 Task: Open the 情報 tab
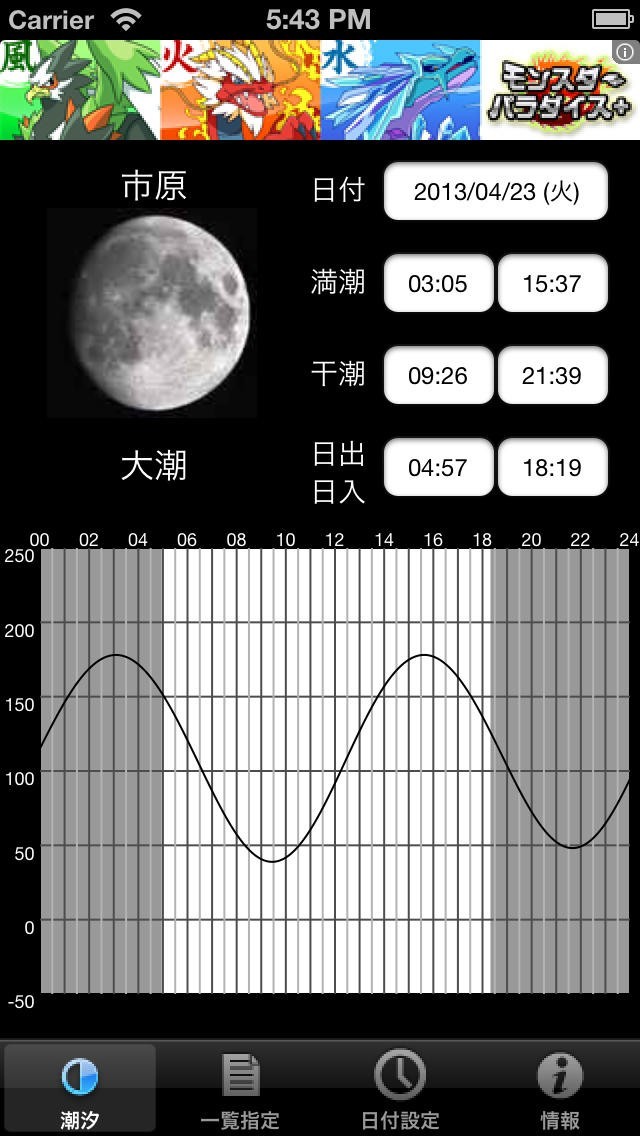[x=560, y=1088]
